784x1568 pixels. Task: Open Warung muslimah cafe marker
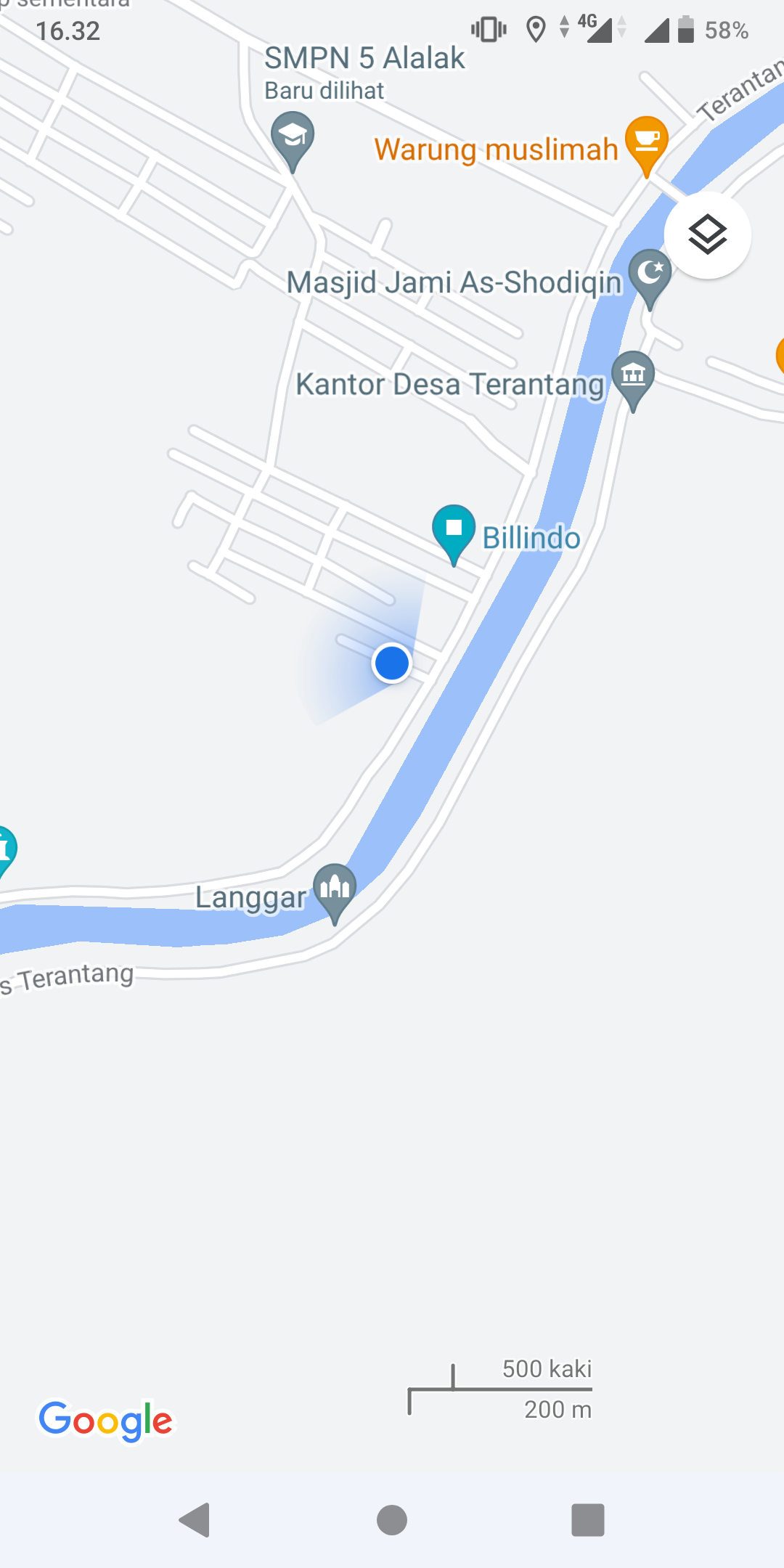click(646, 141)
